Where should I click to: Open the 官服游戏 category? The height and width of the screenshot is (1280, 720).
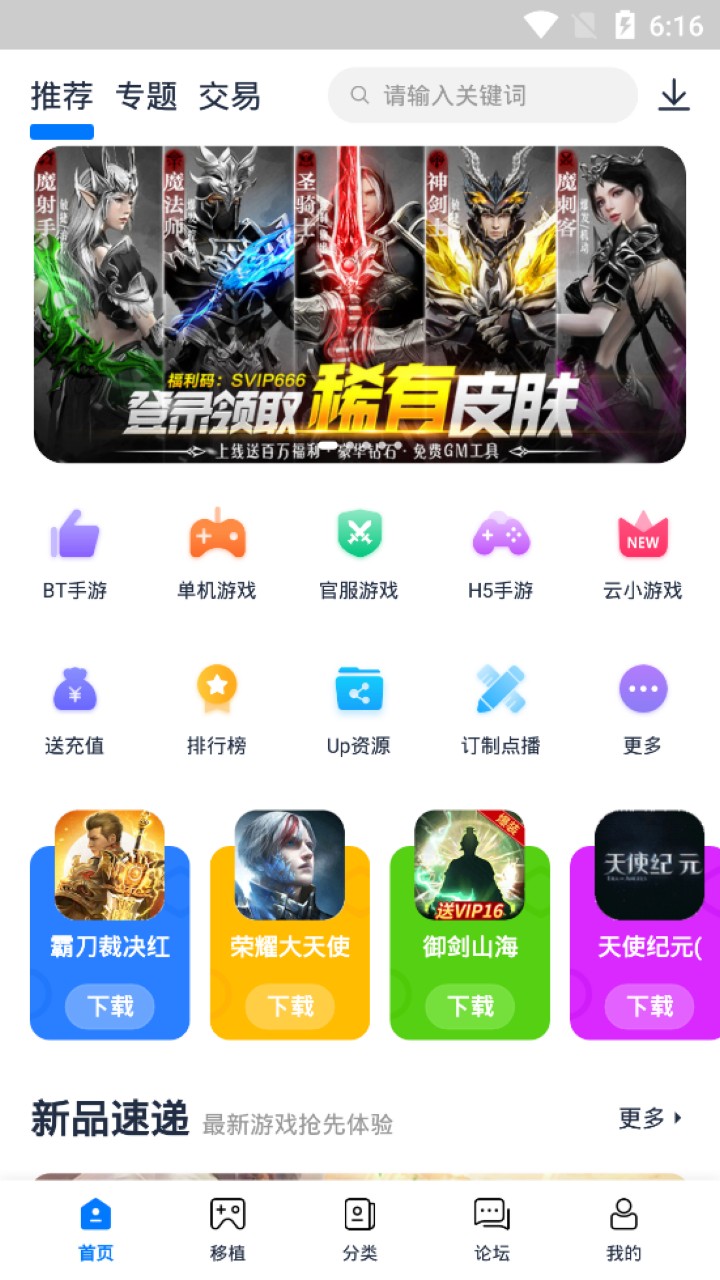pos(359,555)
